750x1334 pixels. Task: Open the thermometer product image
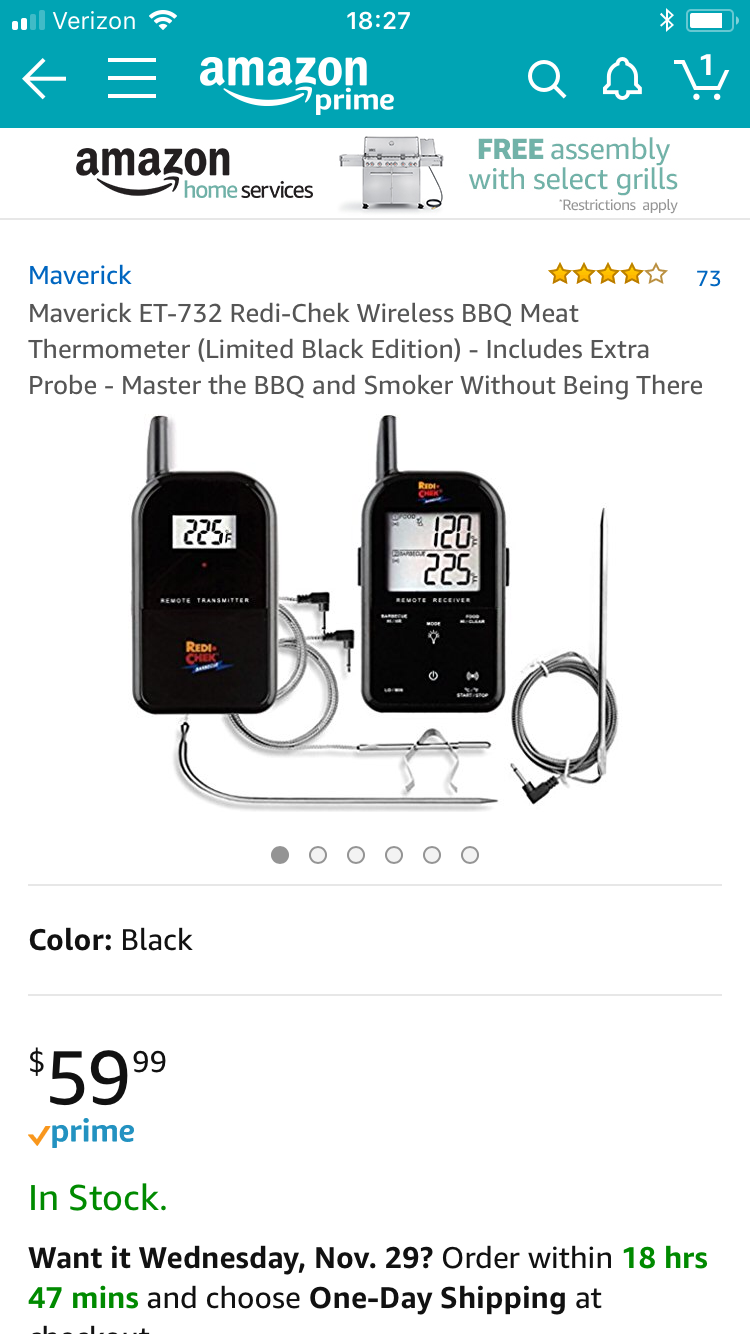point(375,612)
